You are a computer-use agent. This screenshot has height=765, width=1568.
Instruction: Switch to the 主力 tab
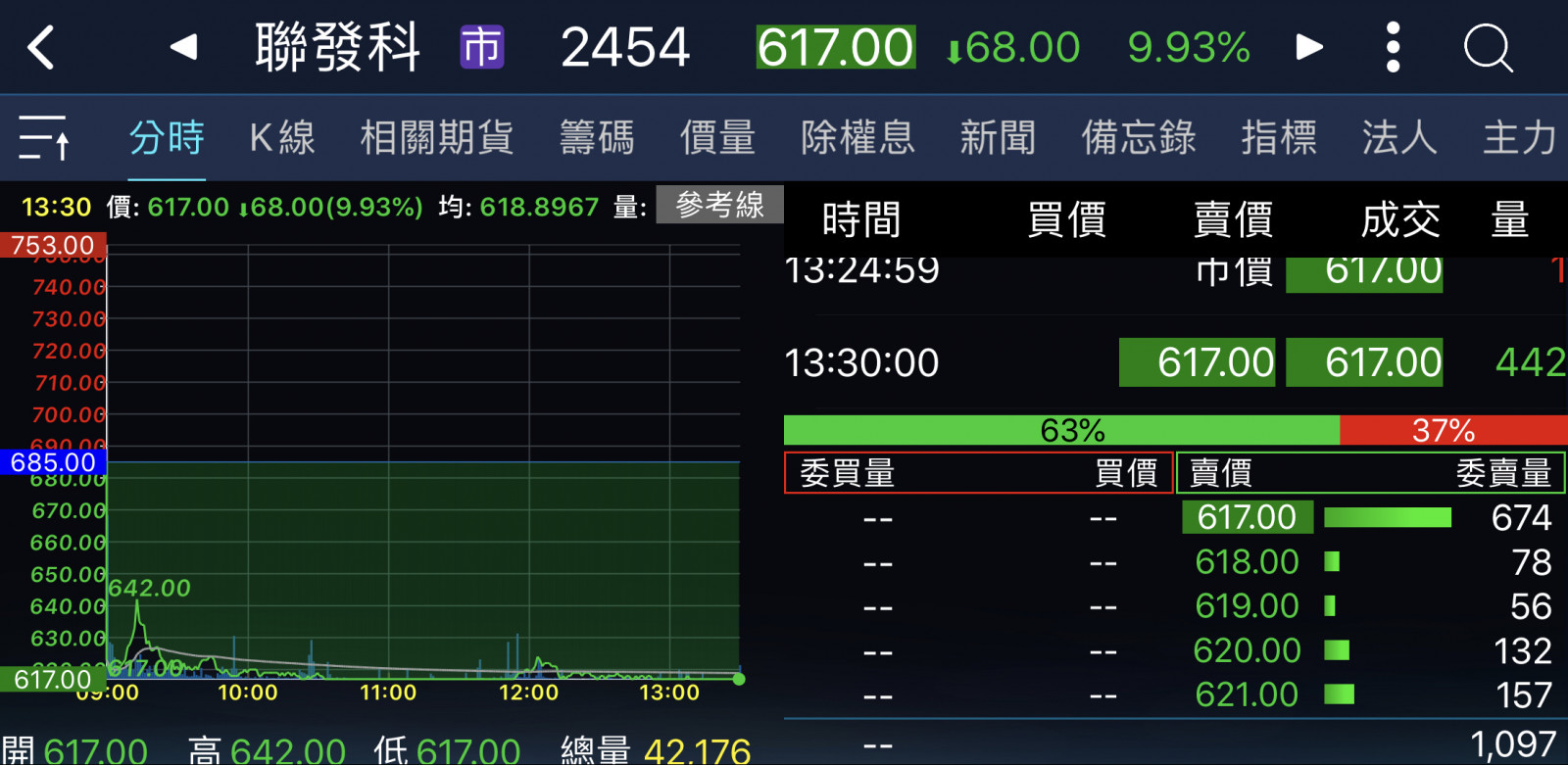[x=1519, y=137]
